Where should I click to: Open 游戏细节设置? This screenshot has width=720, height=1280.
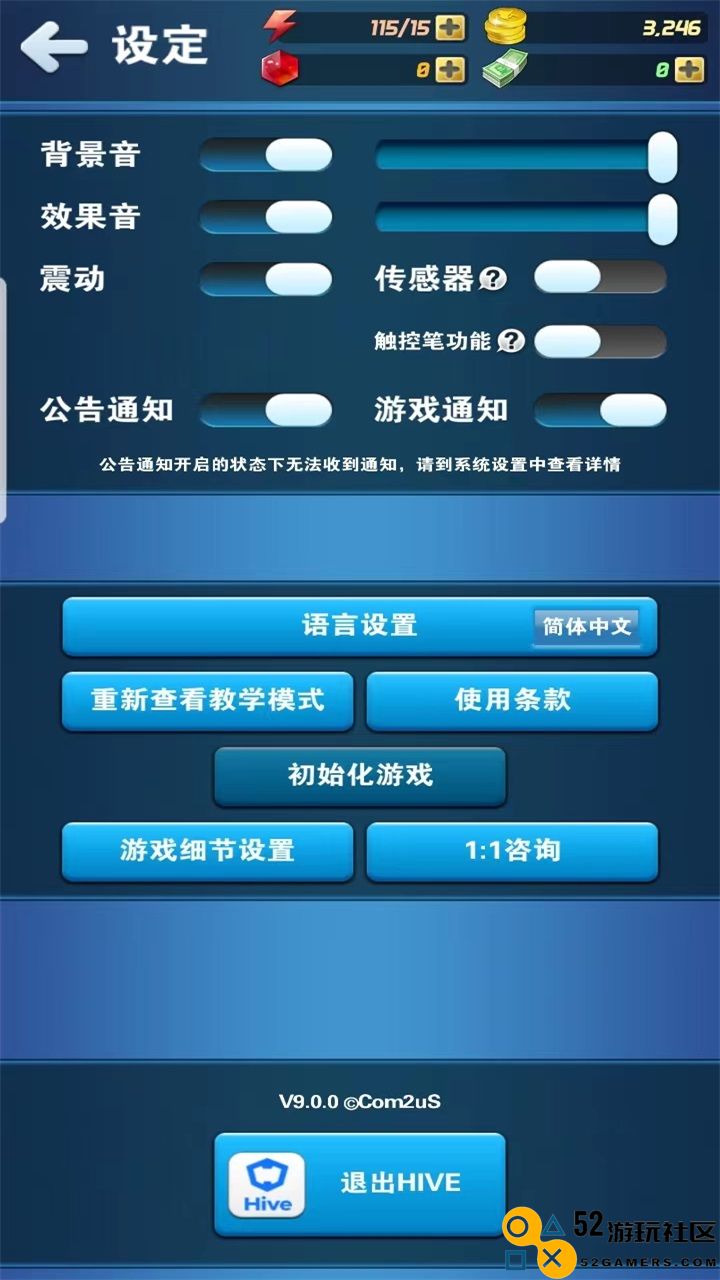point(208,851)
